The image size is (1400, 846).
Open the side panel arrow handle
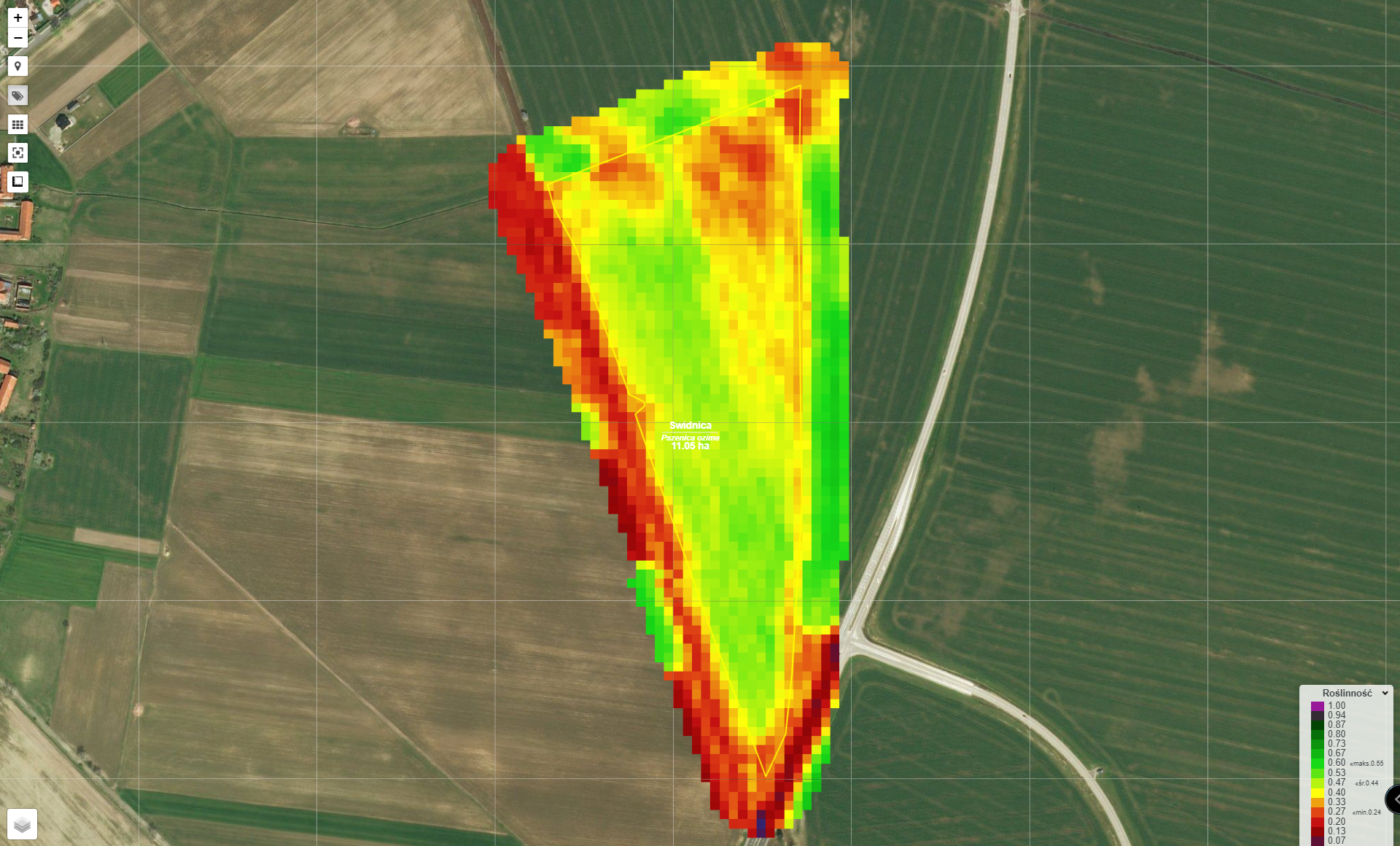tap(1393, 799)
